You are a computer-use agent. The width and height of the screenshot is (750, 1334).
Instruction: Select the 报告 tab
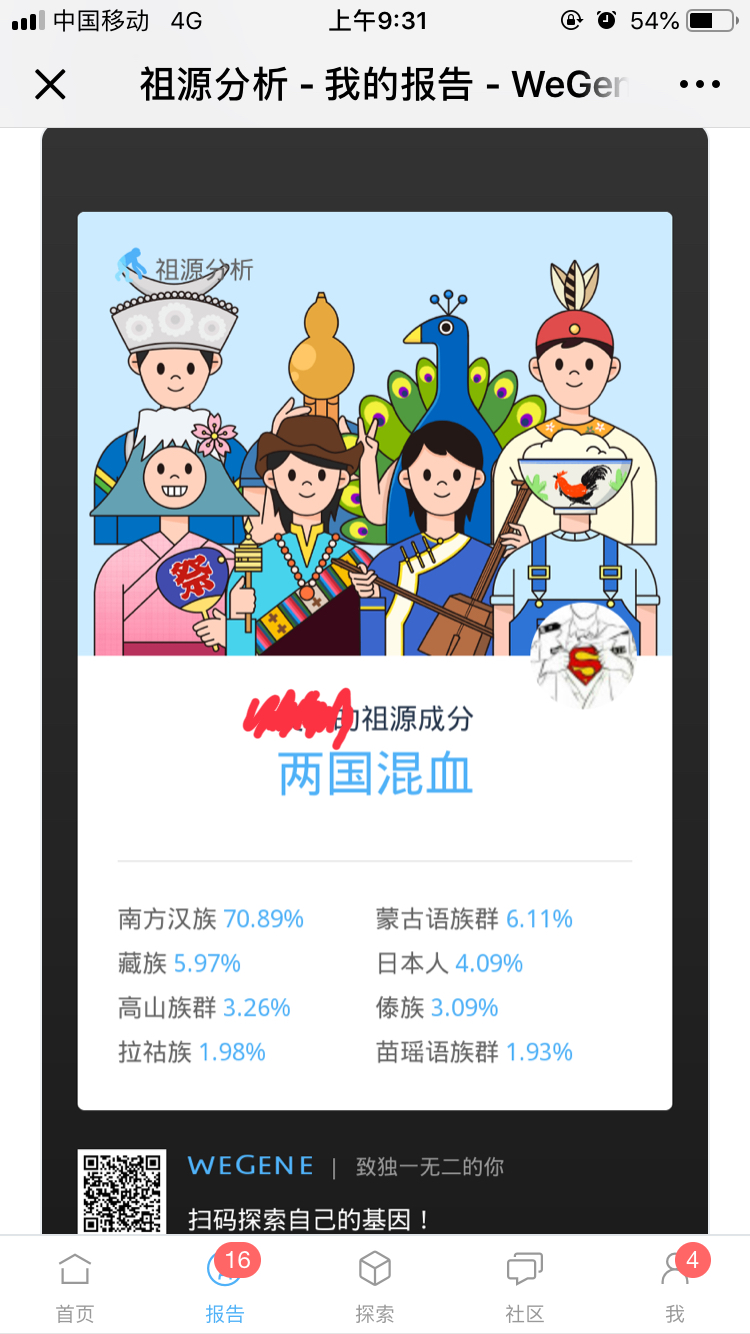(225, 1288)
